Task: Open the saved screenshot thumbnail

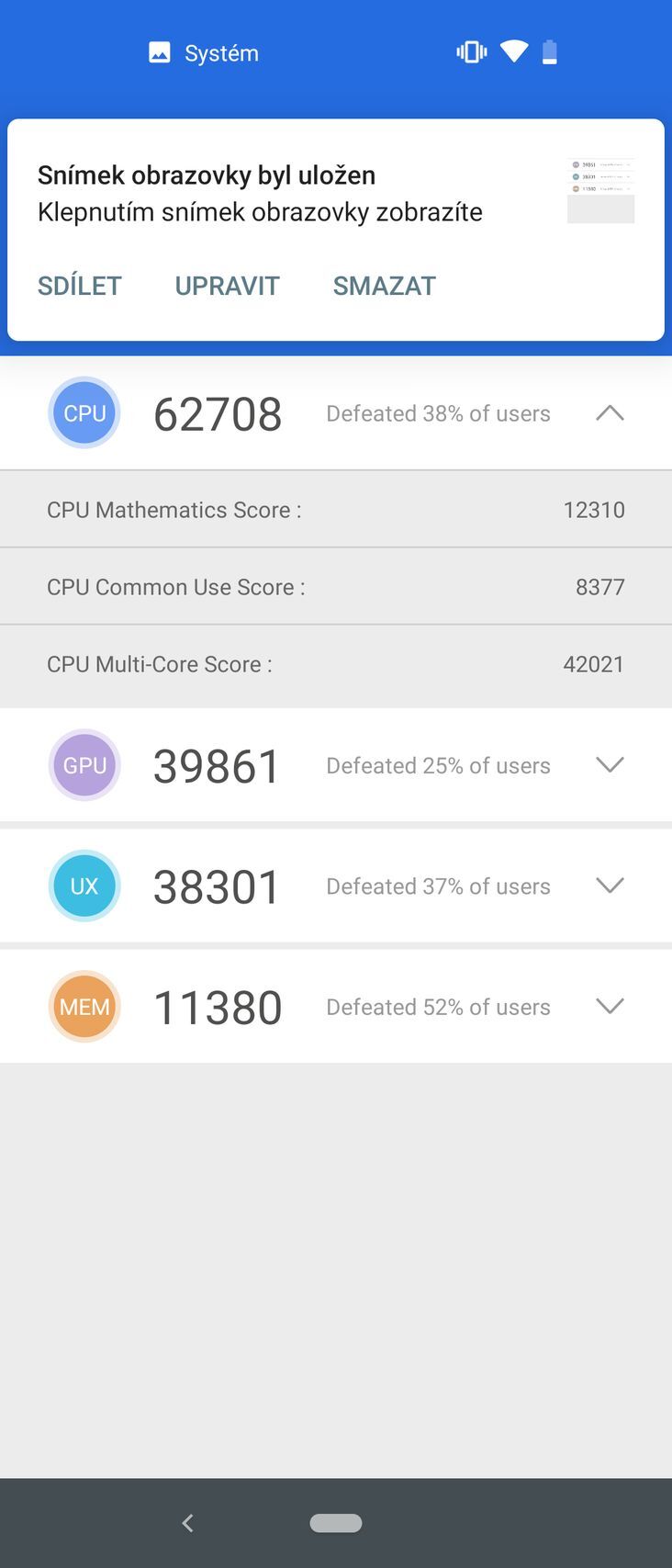Action: click(600, 191)
